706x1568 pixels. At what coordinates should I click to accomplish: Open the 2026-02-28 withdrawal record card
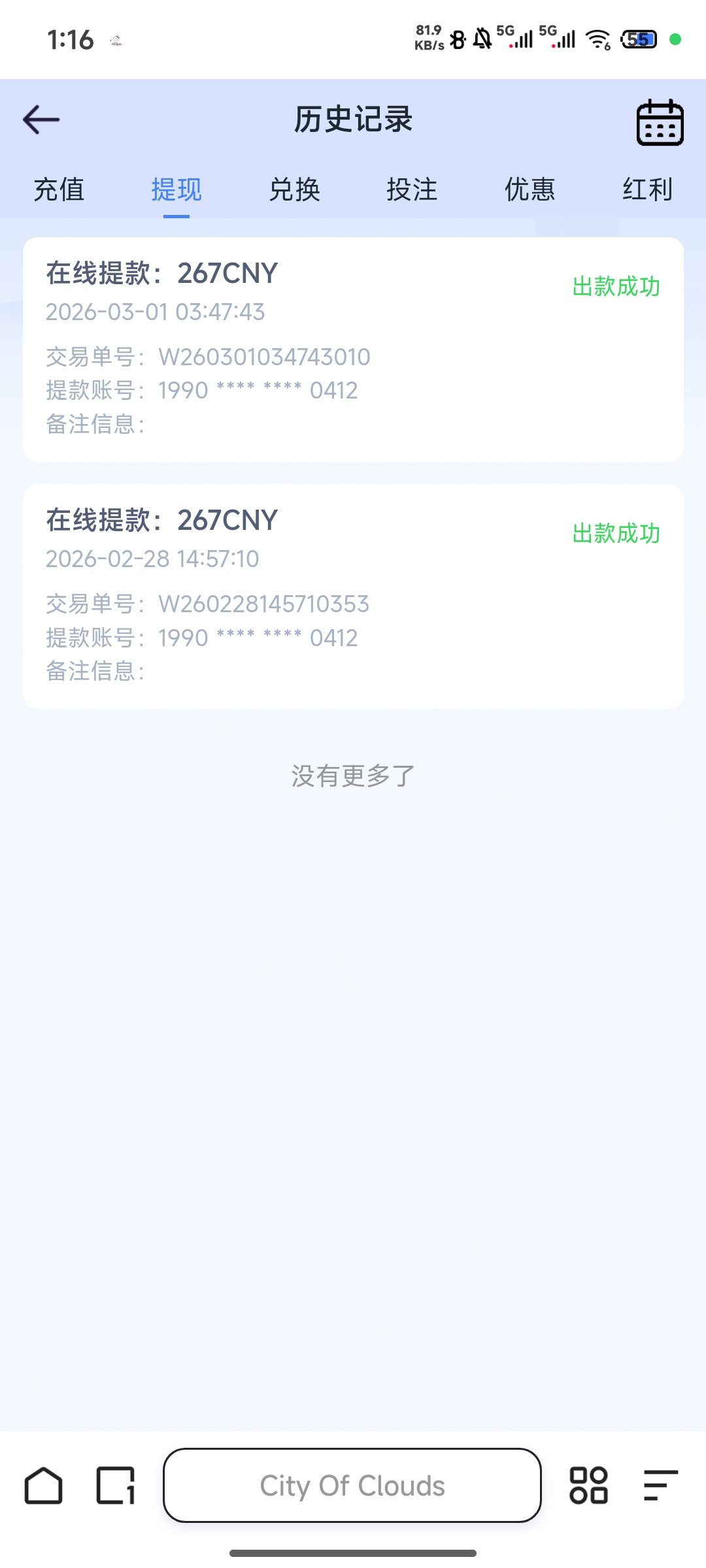352,596
